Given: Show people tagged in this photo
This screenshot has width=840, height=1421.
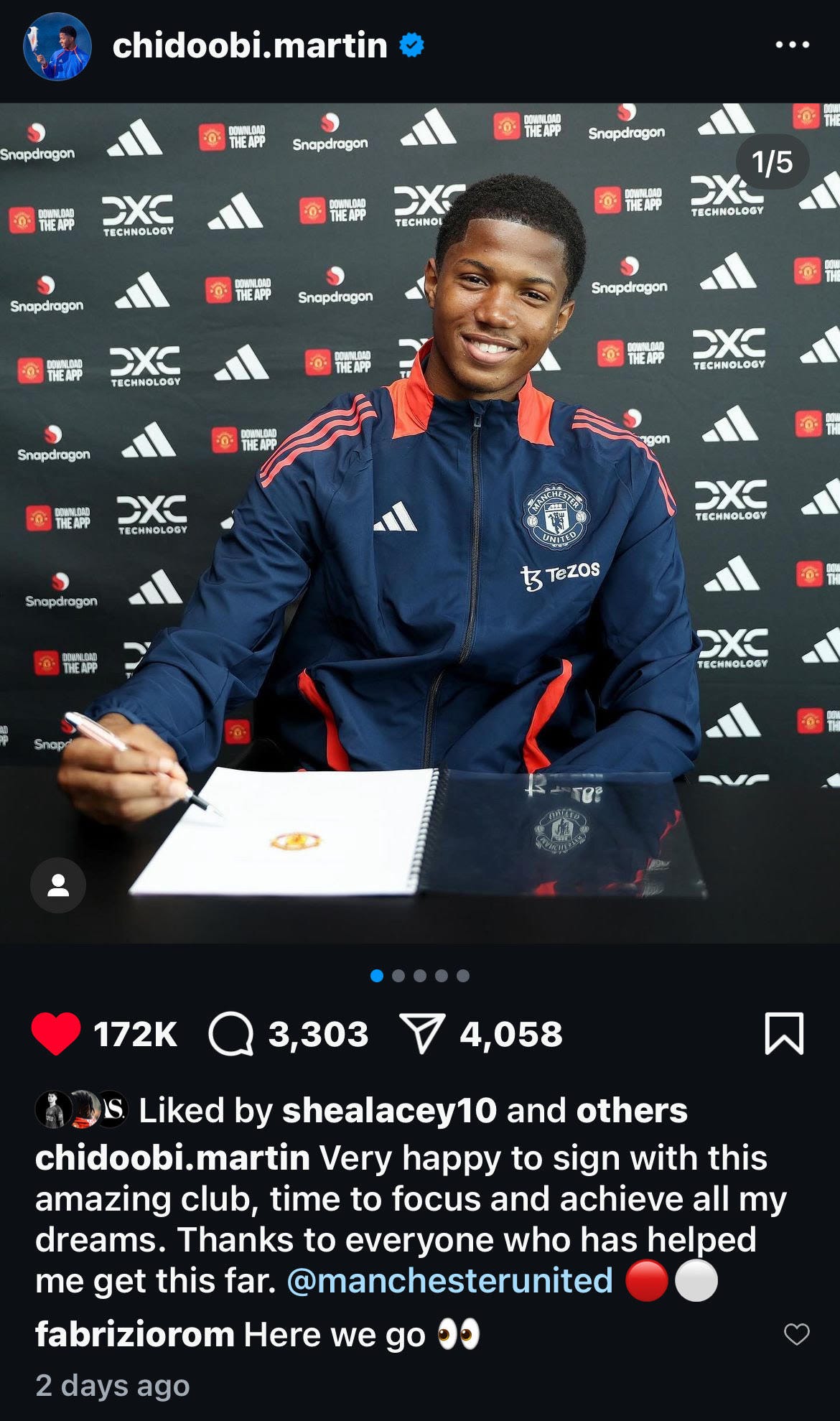Looking at the screenshot, I should pyautogui.click(x=58, y=885).
